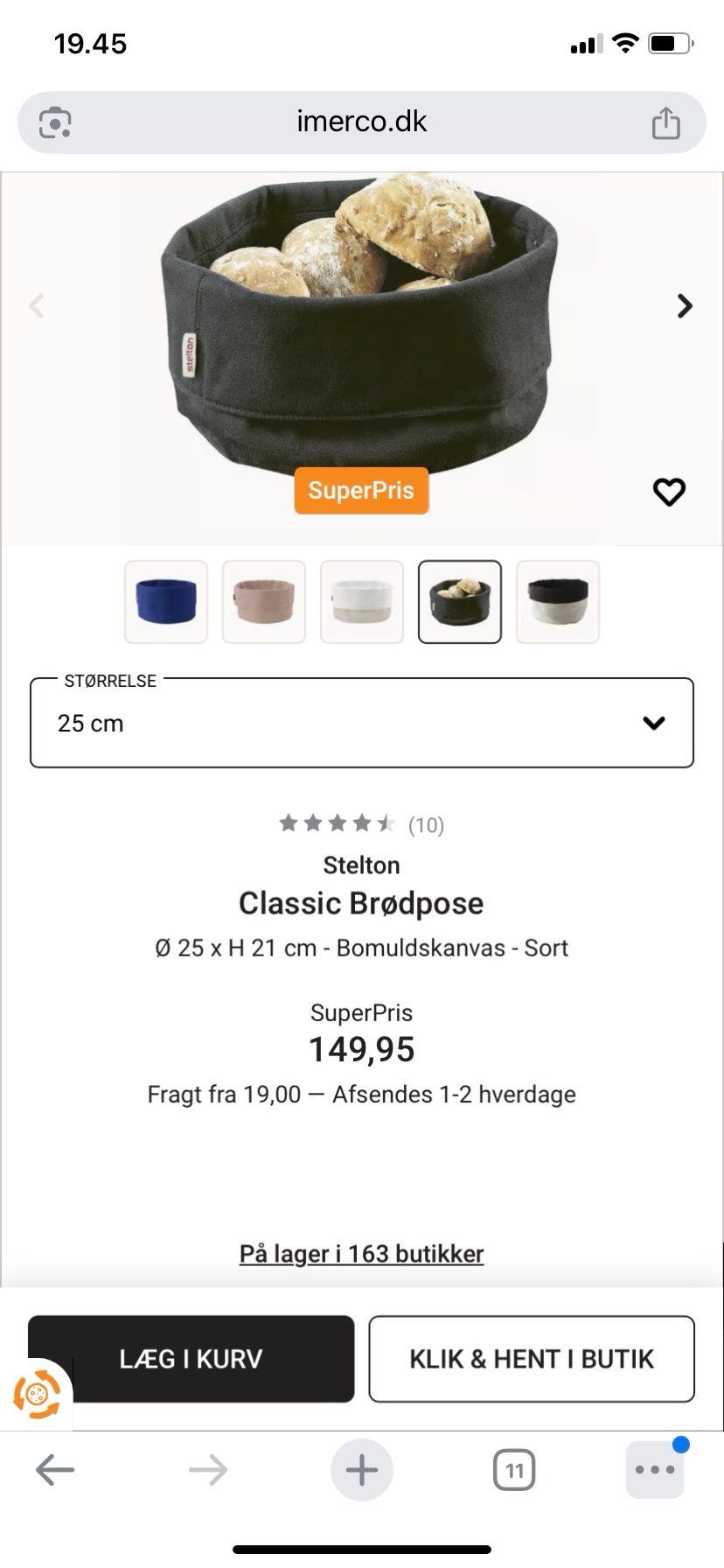Select the beige bread bag thumbnail
Image resolution: width=724 pixels, height=1568 pixels.
pos(263,601)
